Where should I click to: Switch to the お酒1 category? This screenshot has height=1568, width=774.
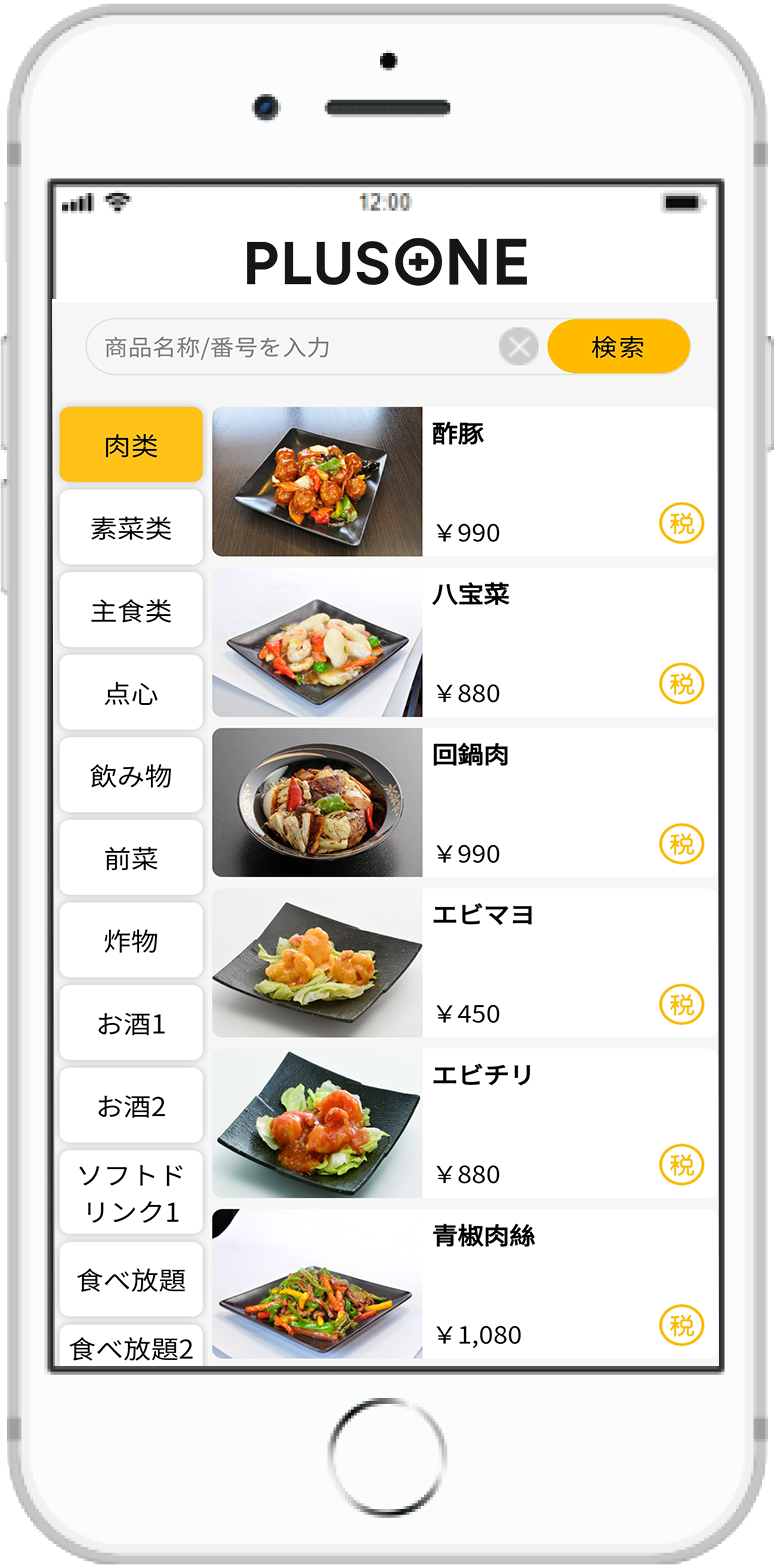click(x=131, y=1023)
